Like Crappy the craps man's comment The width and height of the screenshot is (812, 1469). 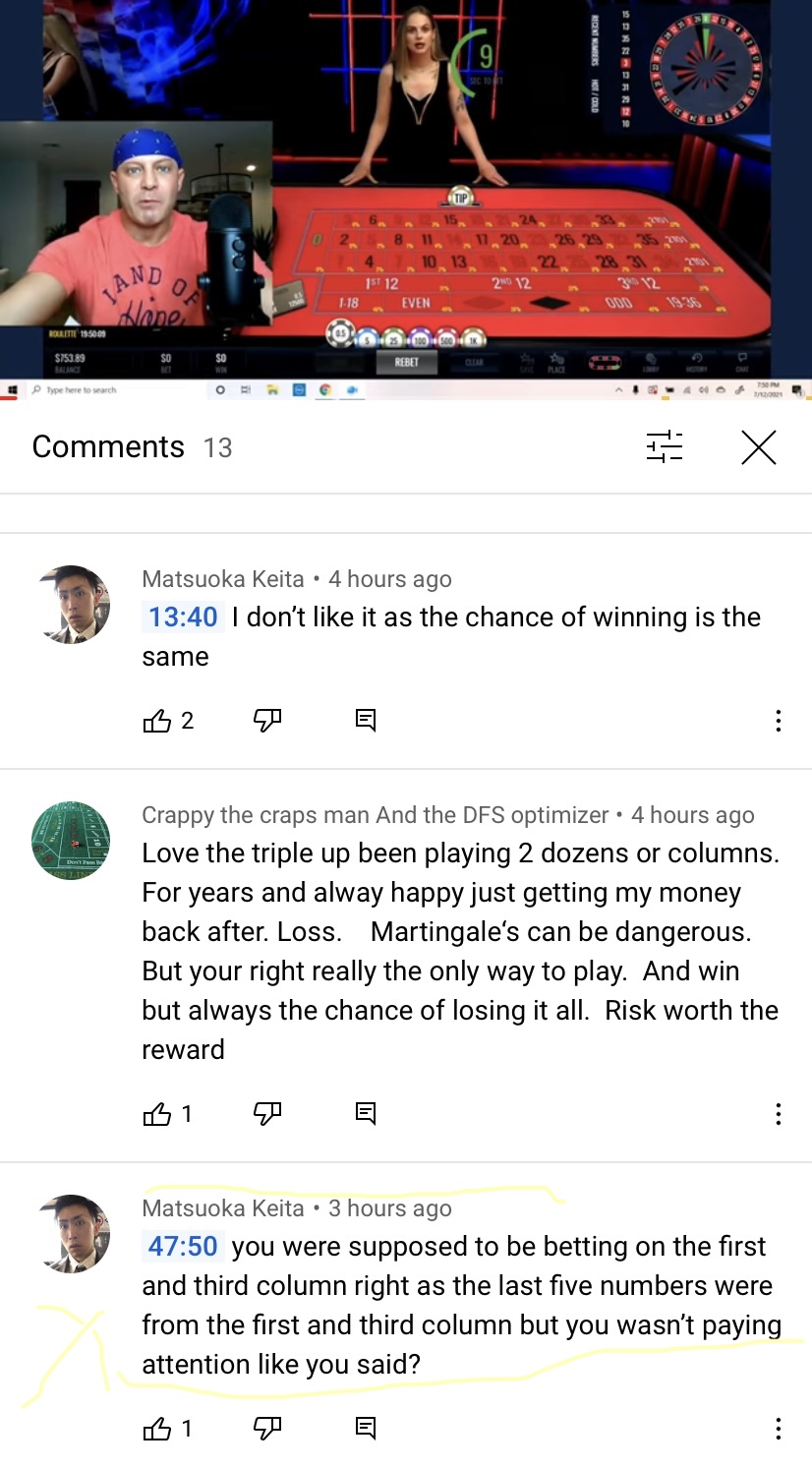coord(157,1114)
